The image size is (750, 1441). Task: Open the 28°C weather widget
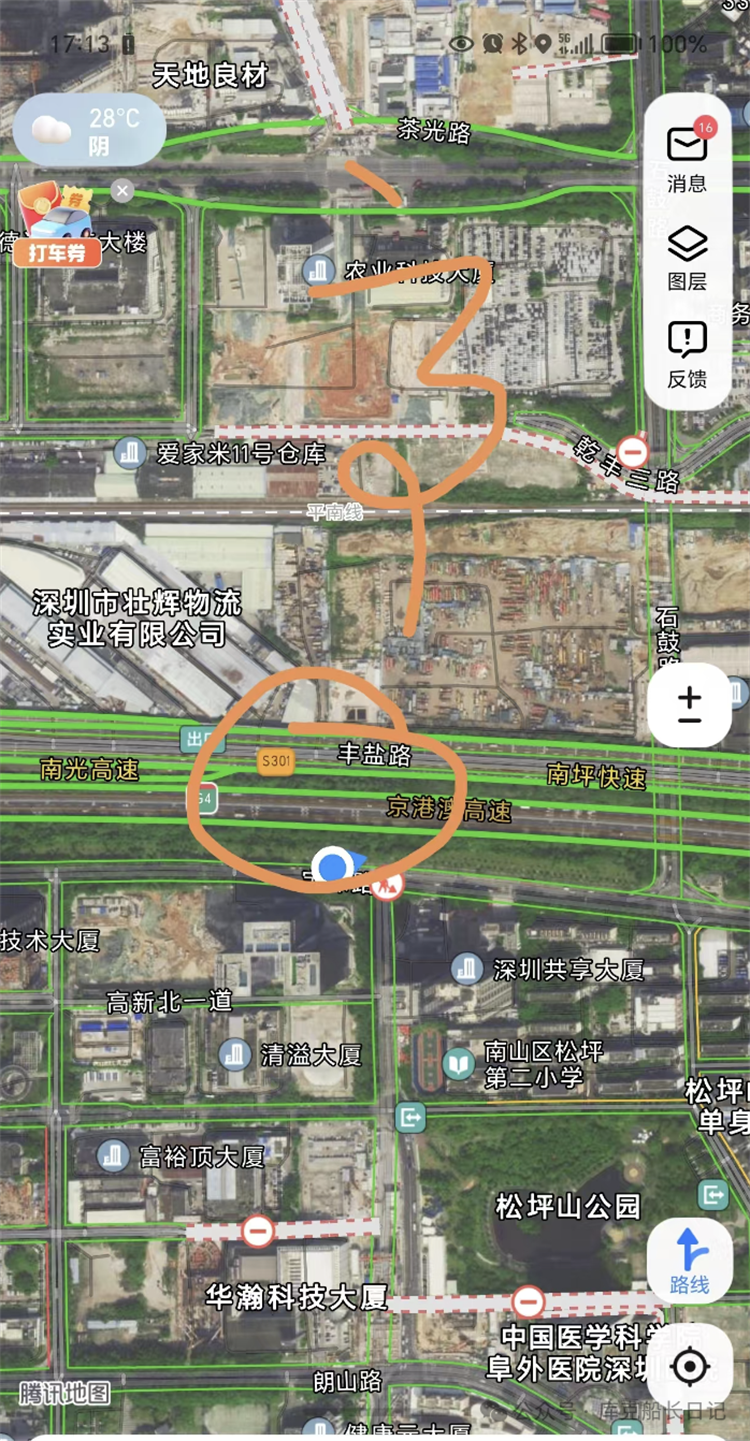tap(88, 130)
